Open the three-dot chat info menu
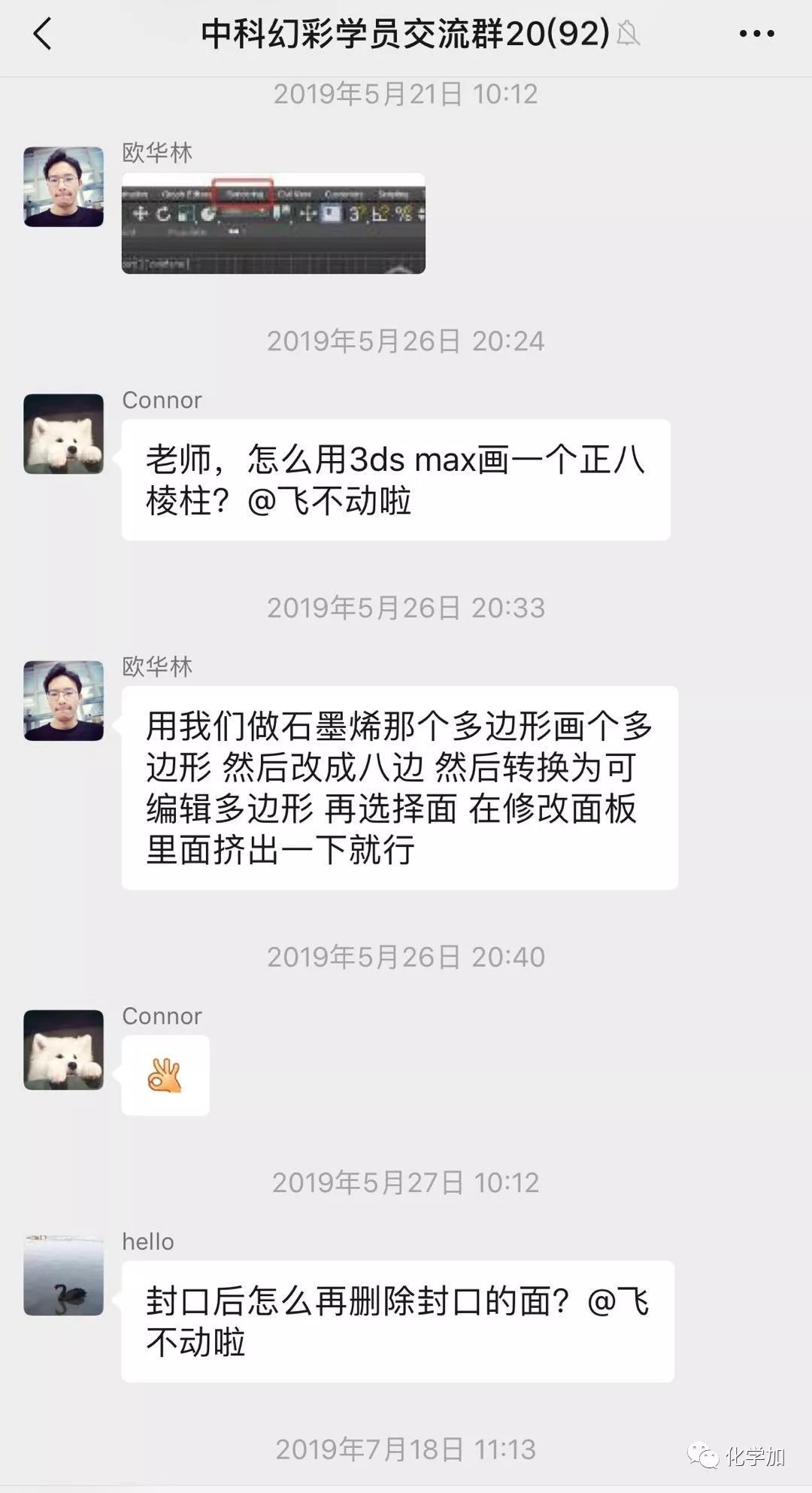Image resolution: width=812 pixels, height=1493 pixels. (756, 34)
